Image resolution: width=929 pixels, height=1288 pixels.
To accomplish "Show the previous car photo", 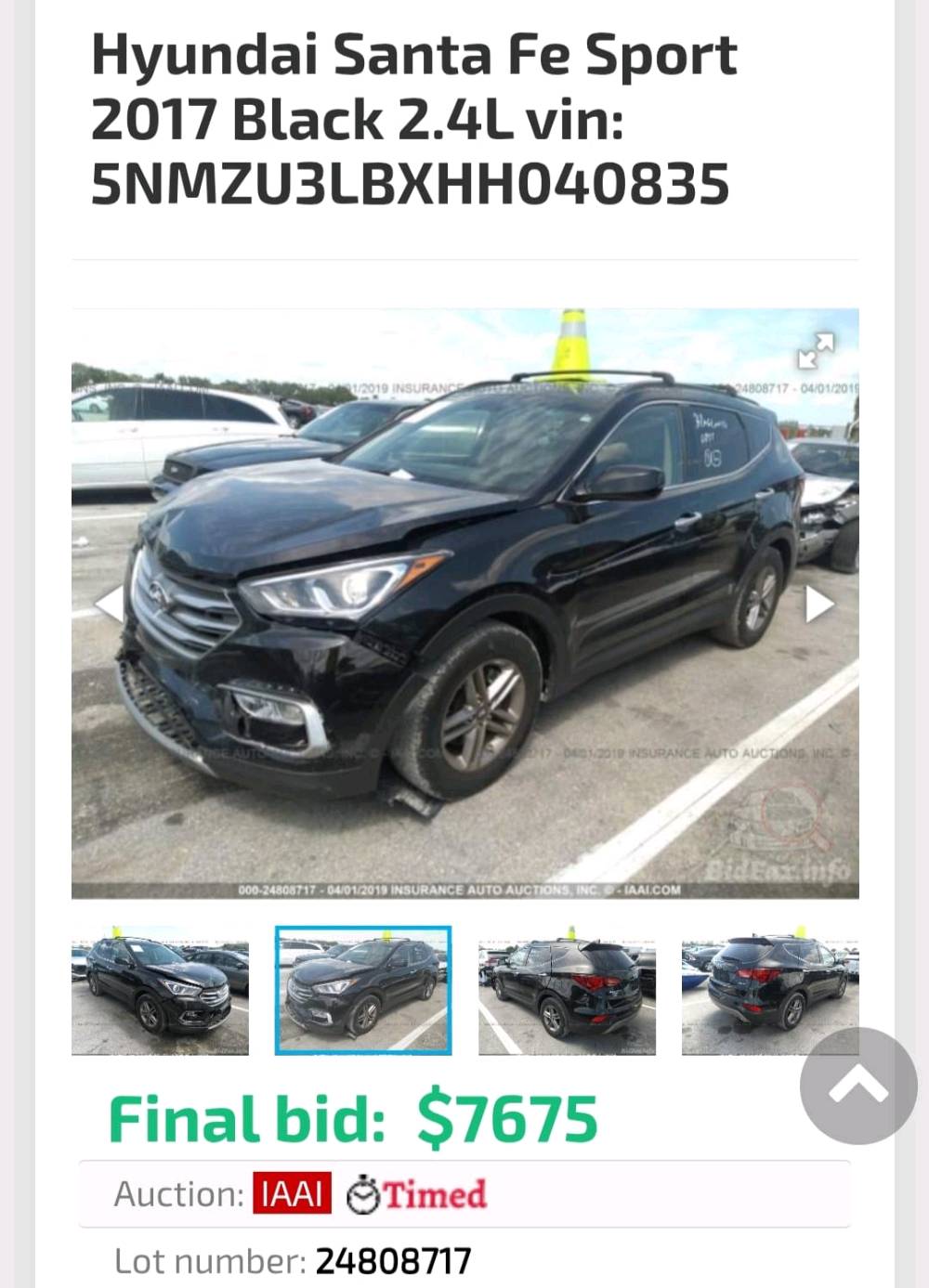I will 110,604.
